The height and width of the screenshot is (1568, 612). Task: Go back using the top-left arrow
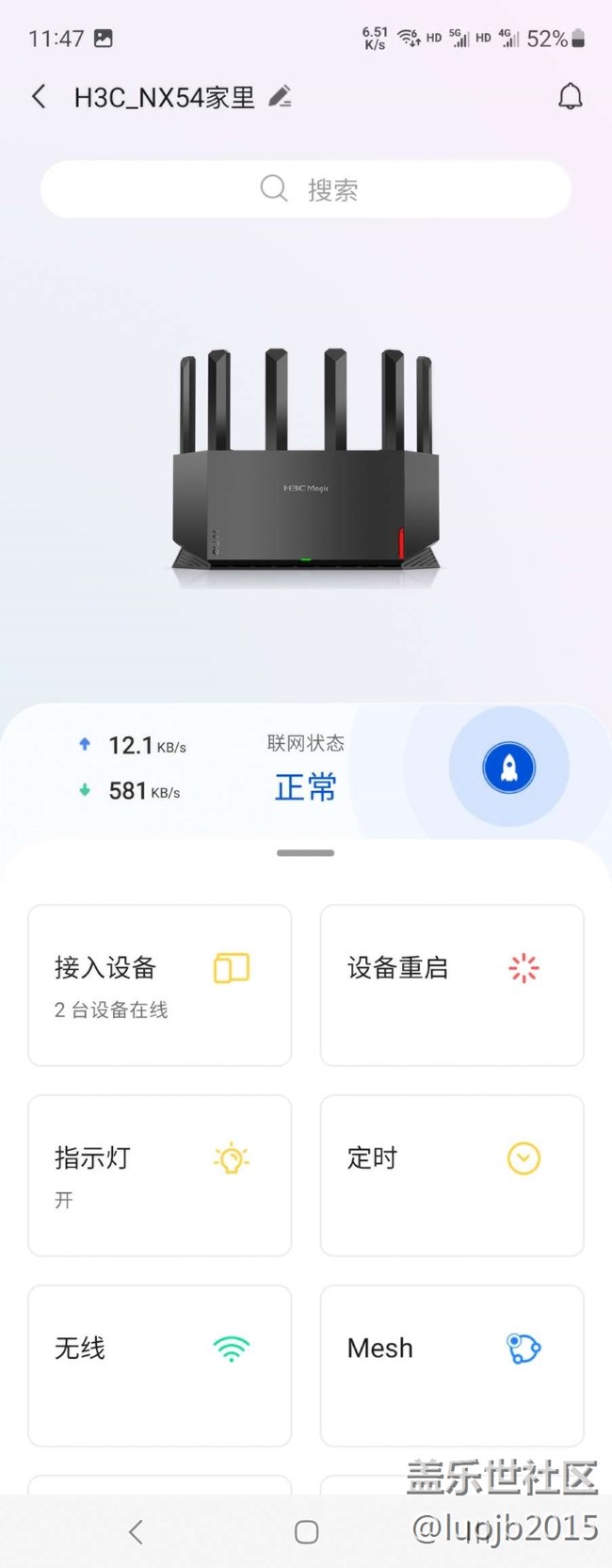39,96
